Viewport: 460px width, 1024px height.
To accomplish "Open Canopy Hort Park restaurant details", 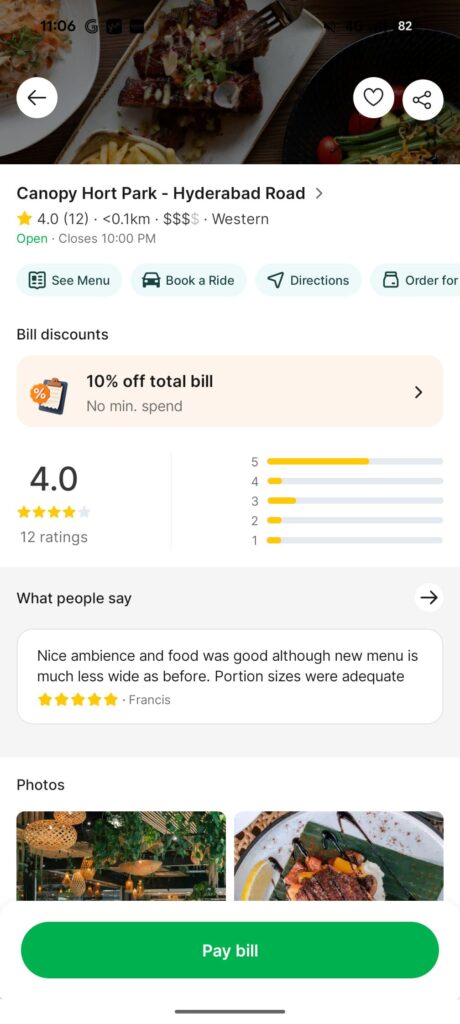I will (x=170, y=193).
